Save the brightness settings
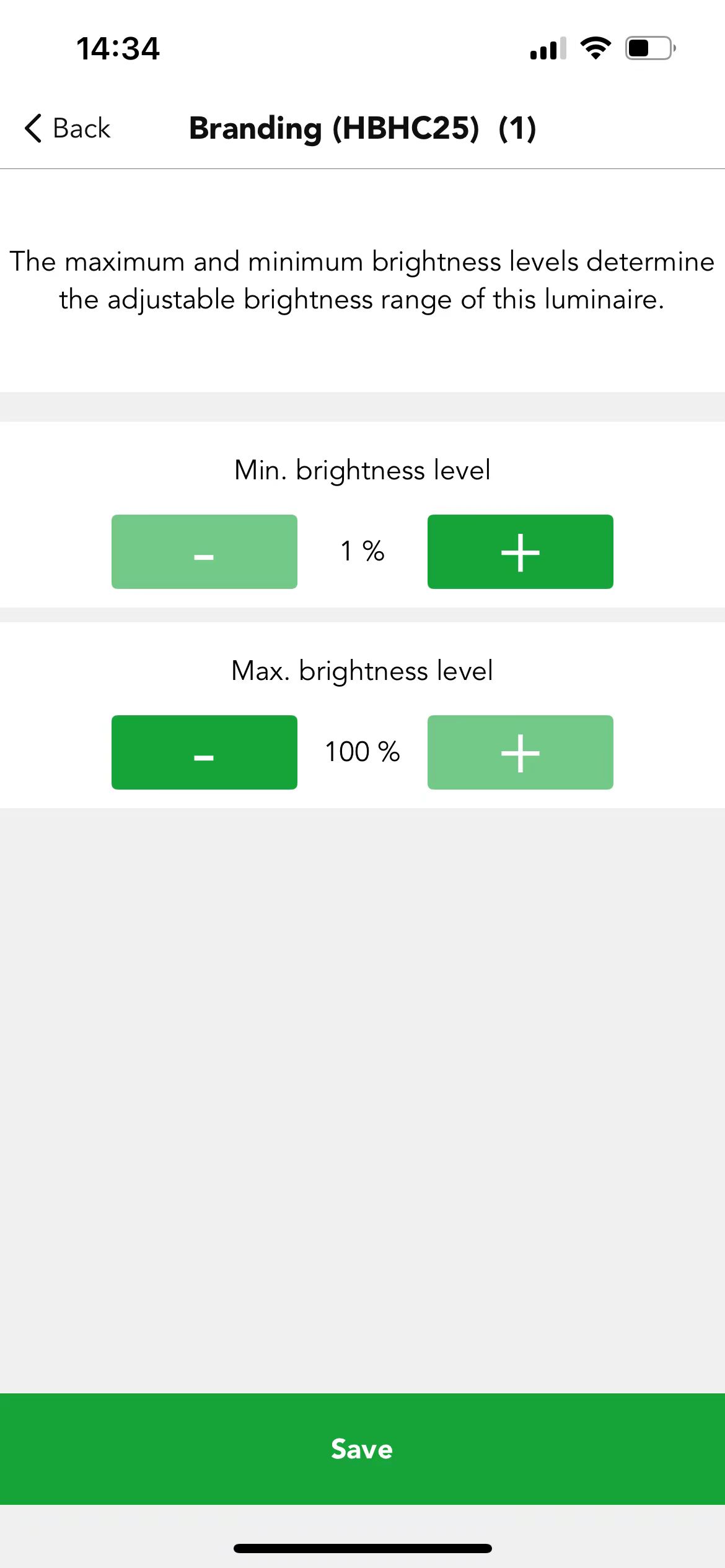725x1568 pixels. [362, 1448]
